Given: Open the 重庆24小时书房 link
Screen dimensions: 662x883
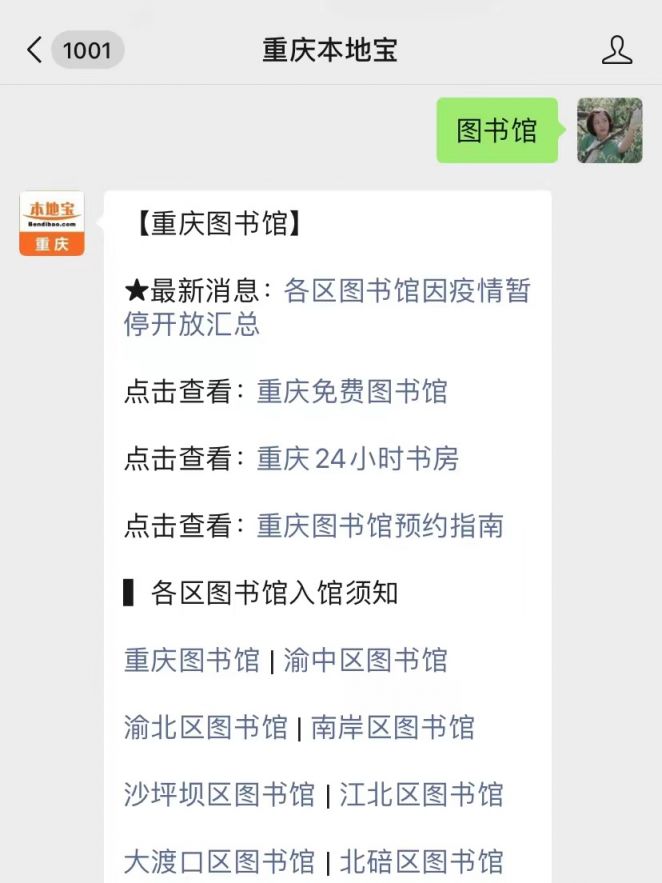Looking at the screenshot, I should [357, 458].
